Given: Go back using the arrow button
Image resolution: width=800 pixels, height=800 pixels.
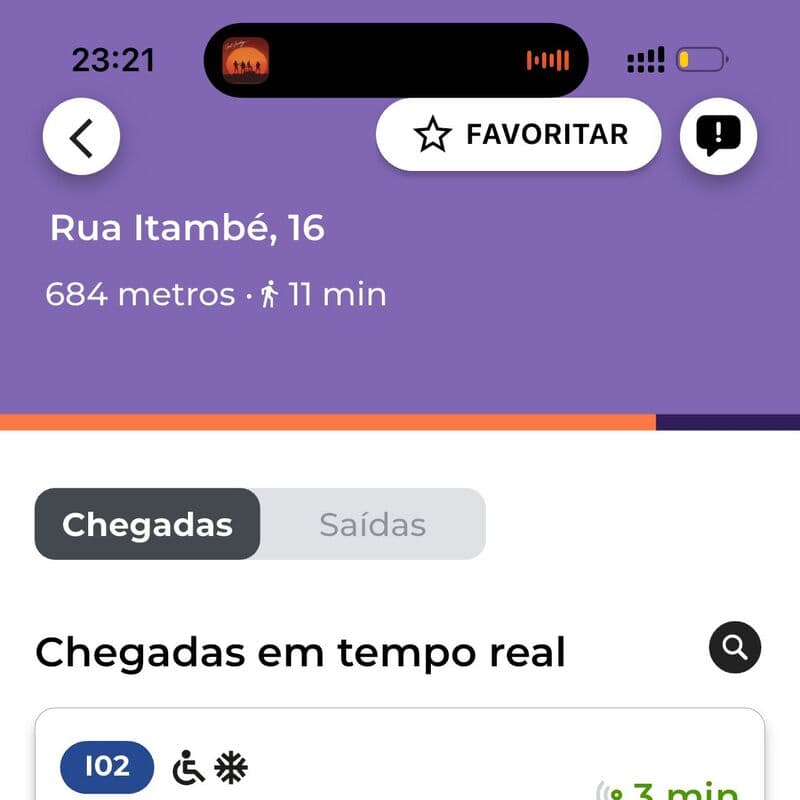Looking at the screenshot, I should 81,137.
